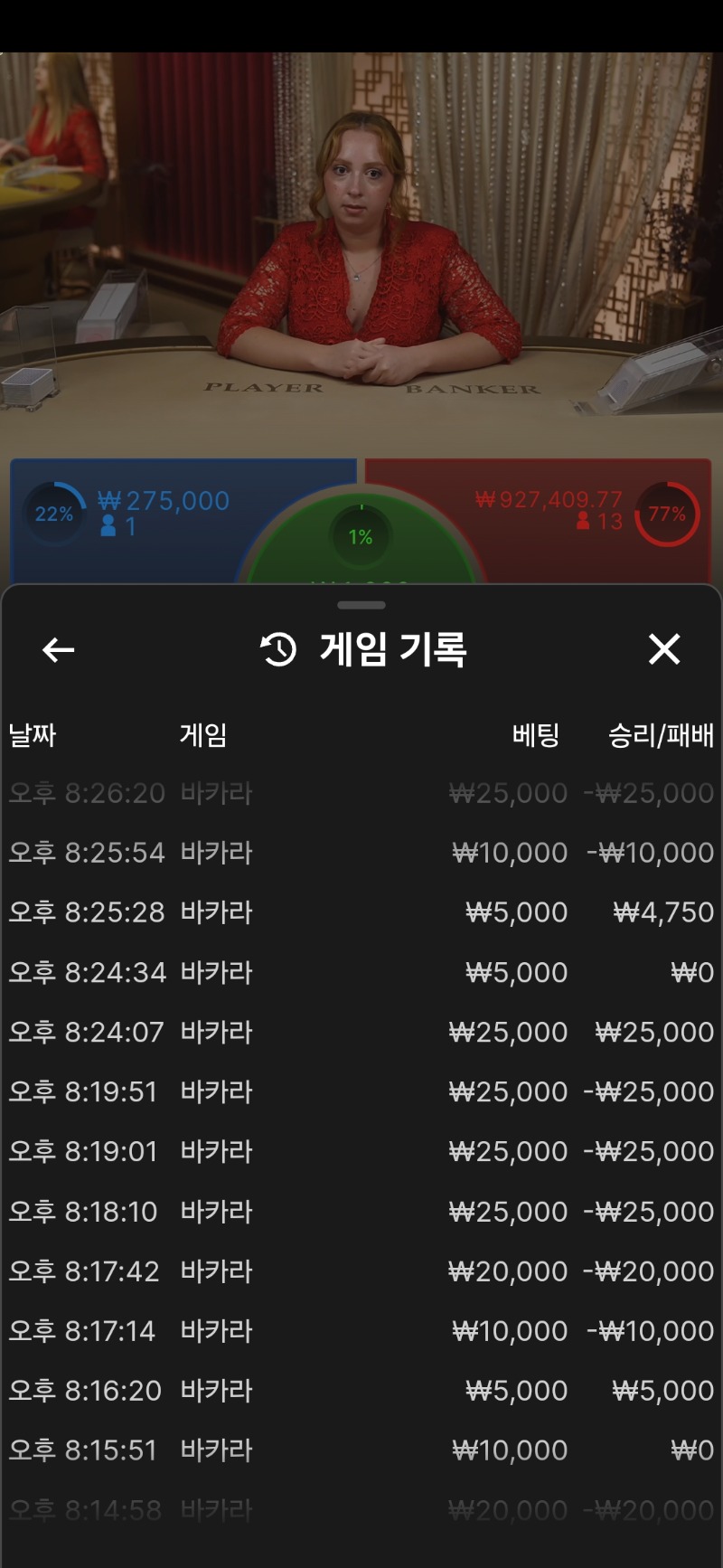Open the 오후 8:17:42 바카라 record
Screen dimensions: 723x1568
click(x=361, y=1270)
